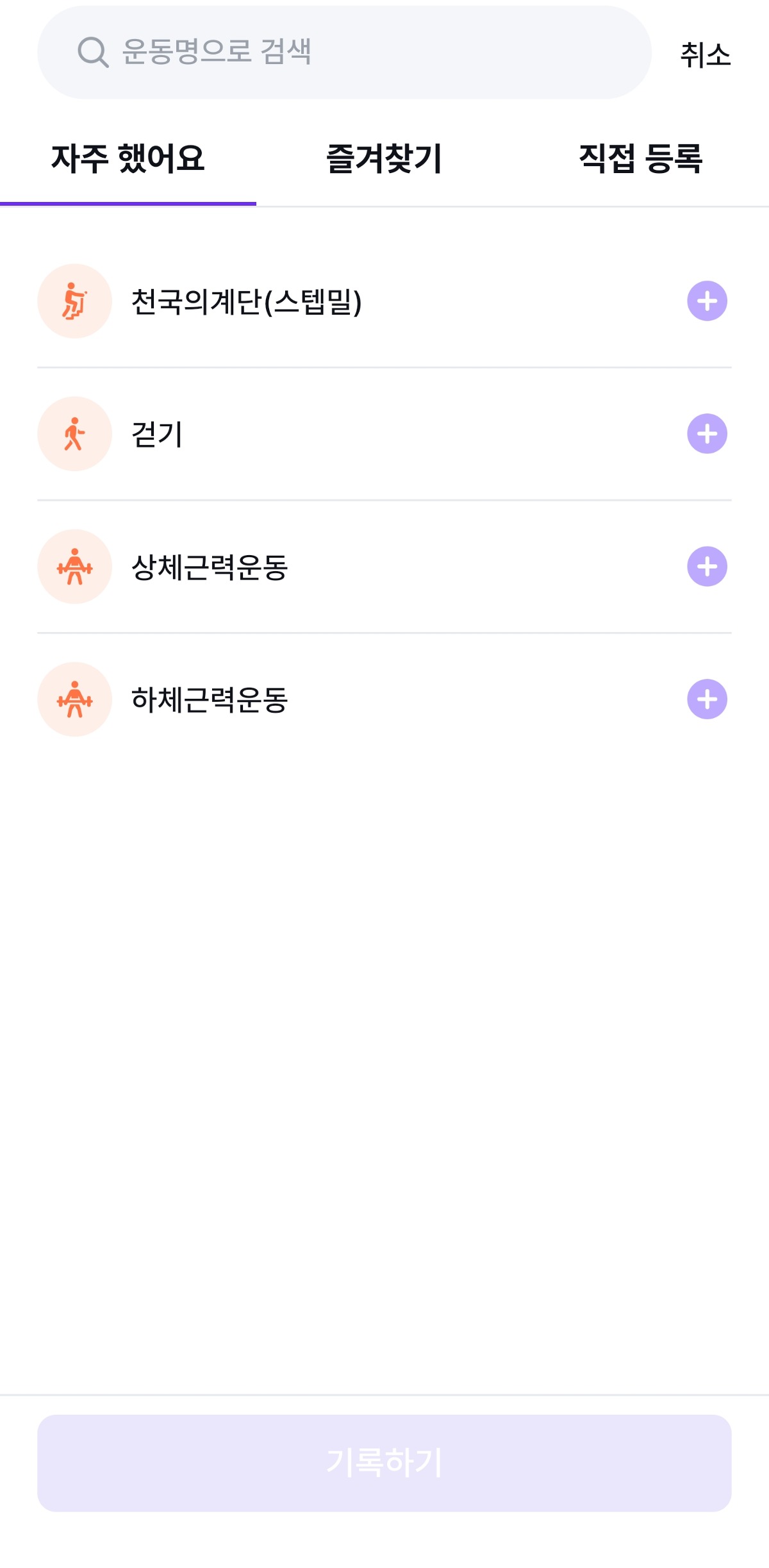Tap the plus icon for 상체근력운동
The image size is (769, 1568).
pyautogui.click(x=707, y=567)
